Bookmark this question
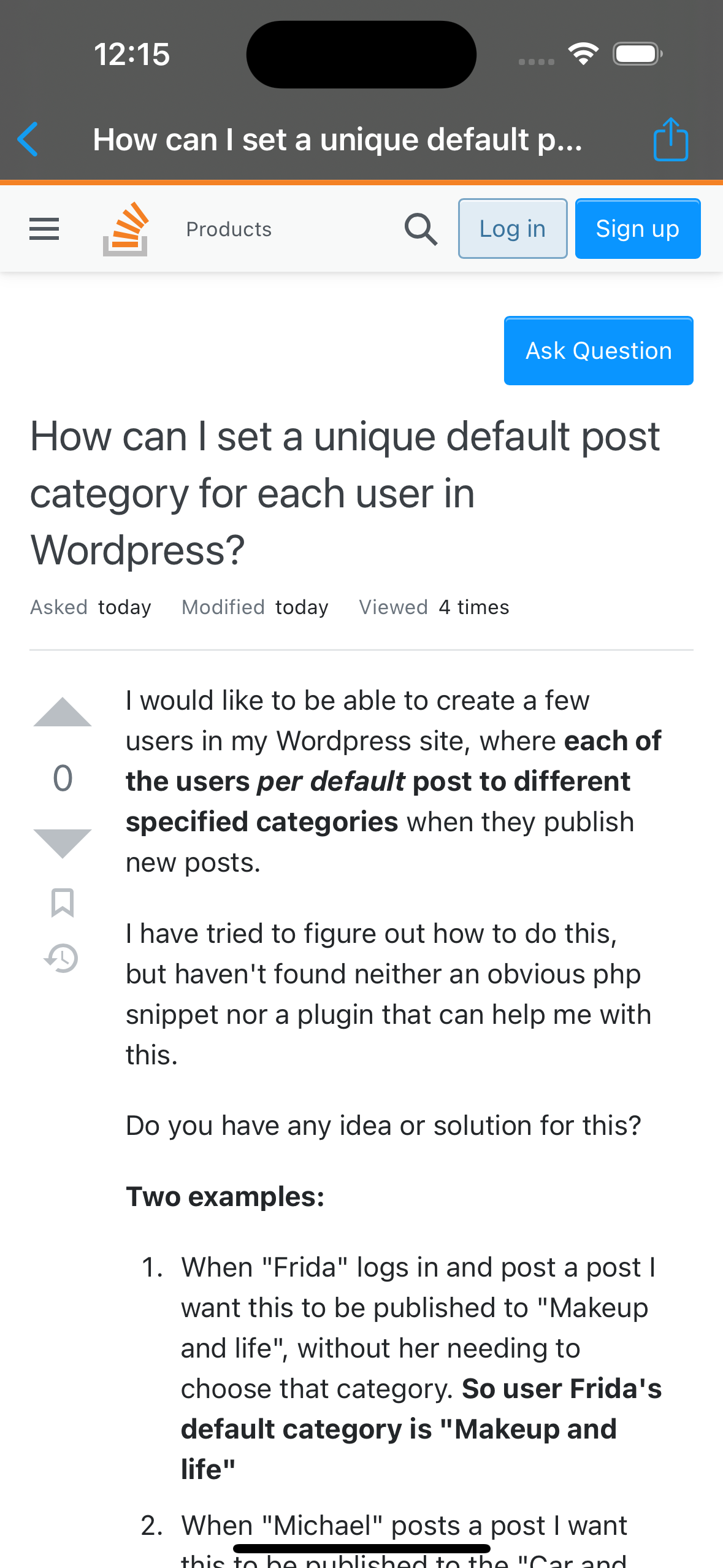This screenshot has height=1568, width=723. pos(63,902)
